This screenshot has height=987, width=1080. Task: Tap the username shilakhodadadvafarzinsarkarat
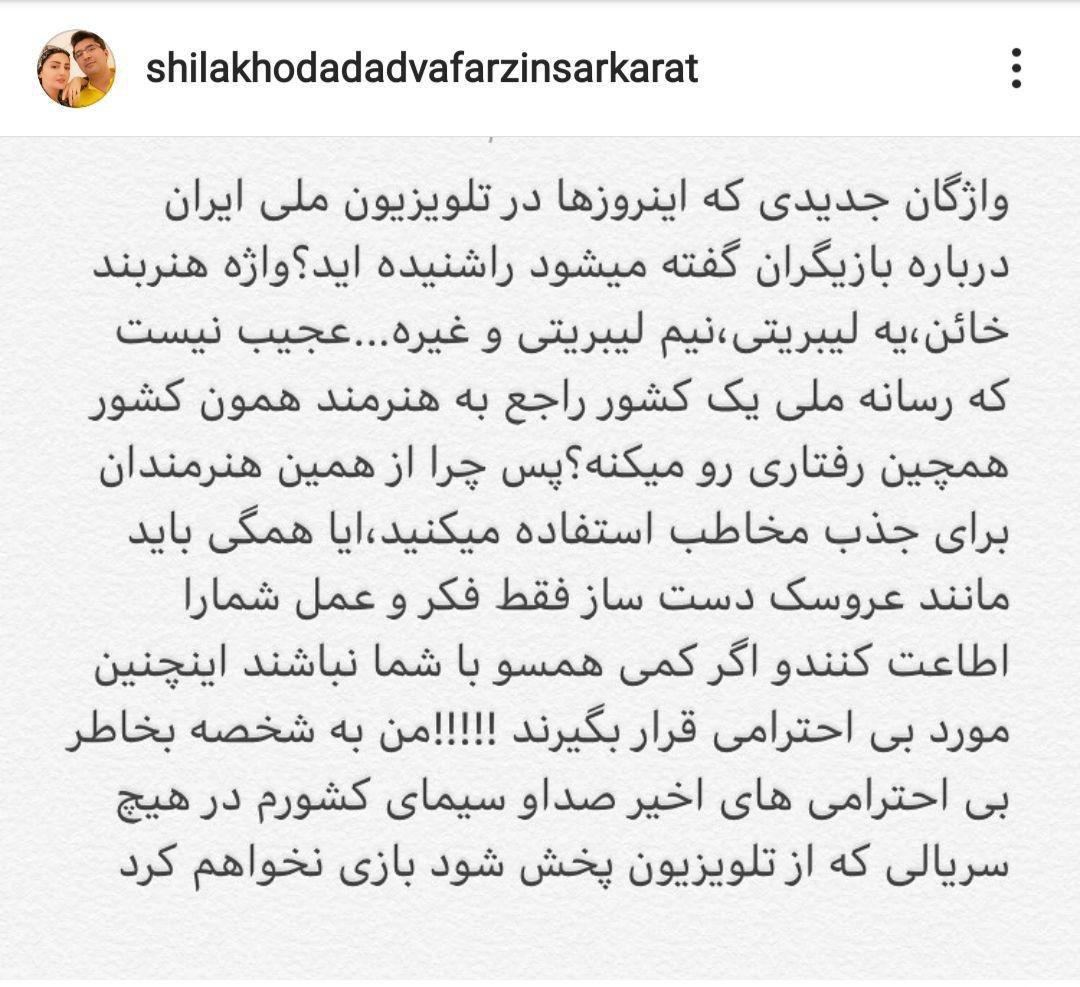click(x=421, y=69)
